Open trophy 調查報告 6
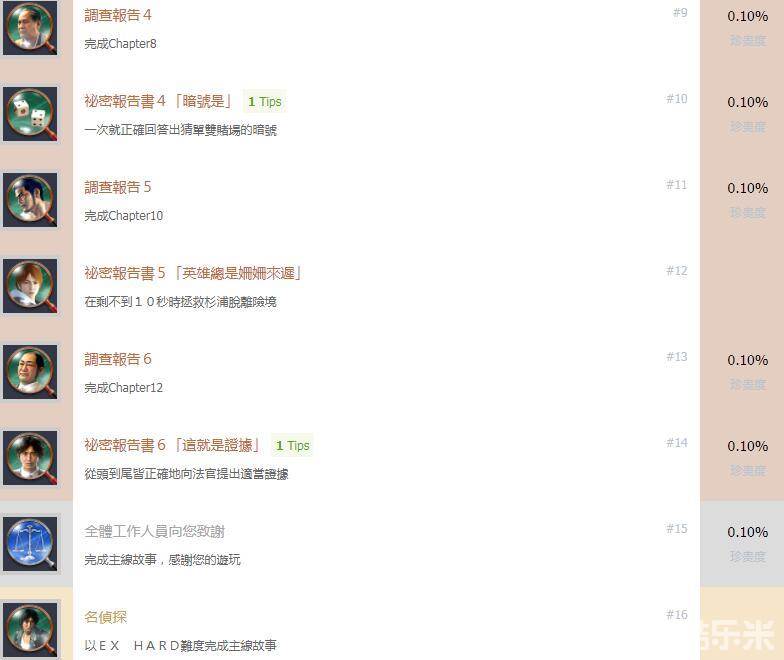This screenshot has height=660, width=784. point(118,359)
